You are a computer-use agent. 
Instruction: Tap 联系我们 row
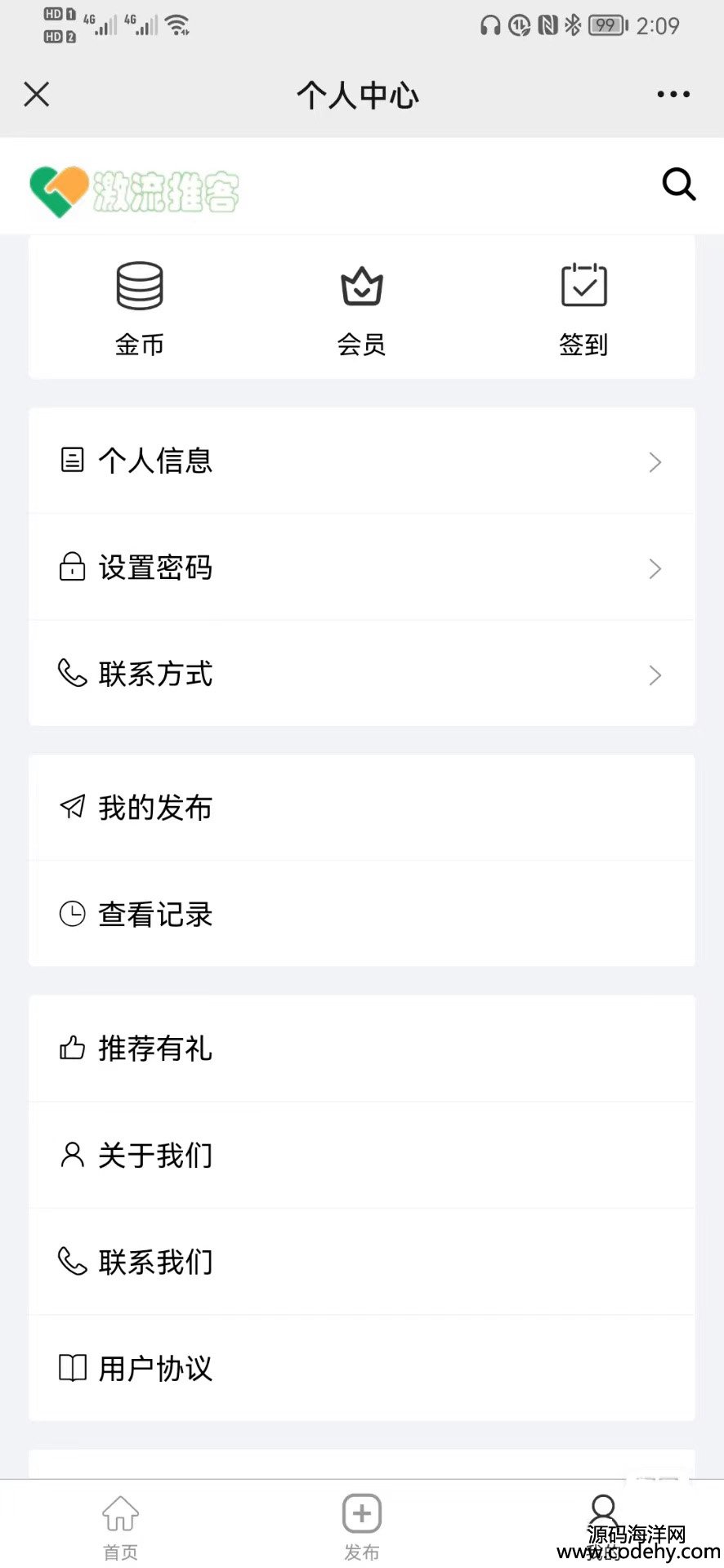pyautogui.click(x=361, y=1262)
